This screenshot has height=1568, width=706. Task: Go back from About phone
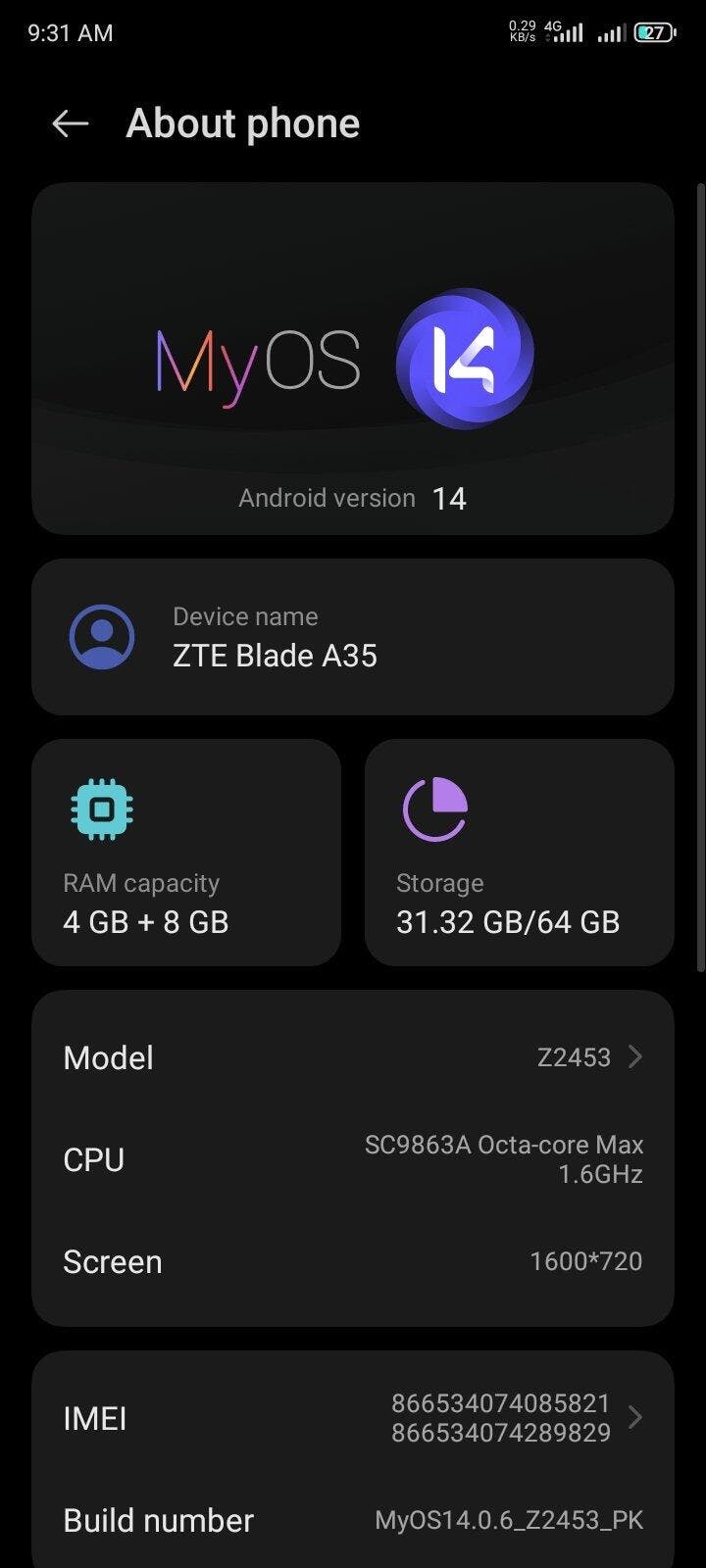[x=71, y=123]
